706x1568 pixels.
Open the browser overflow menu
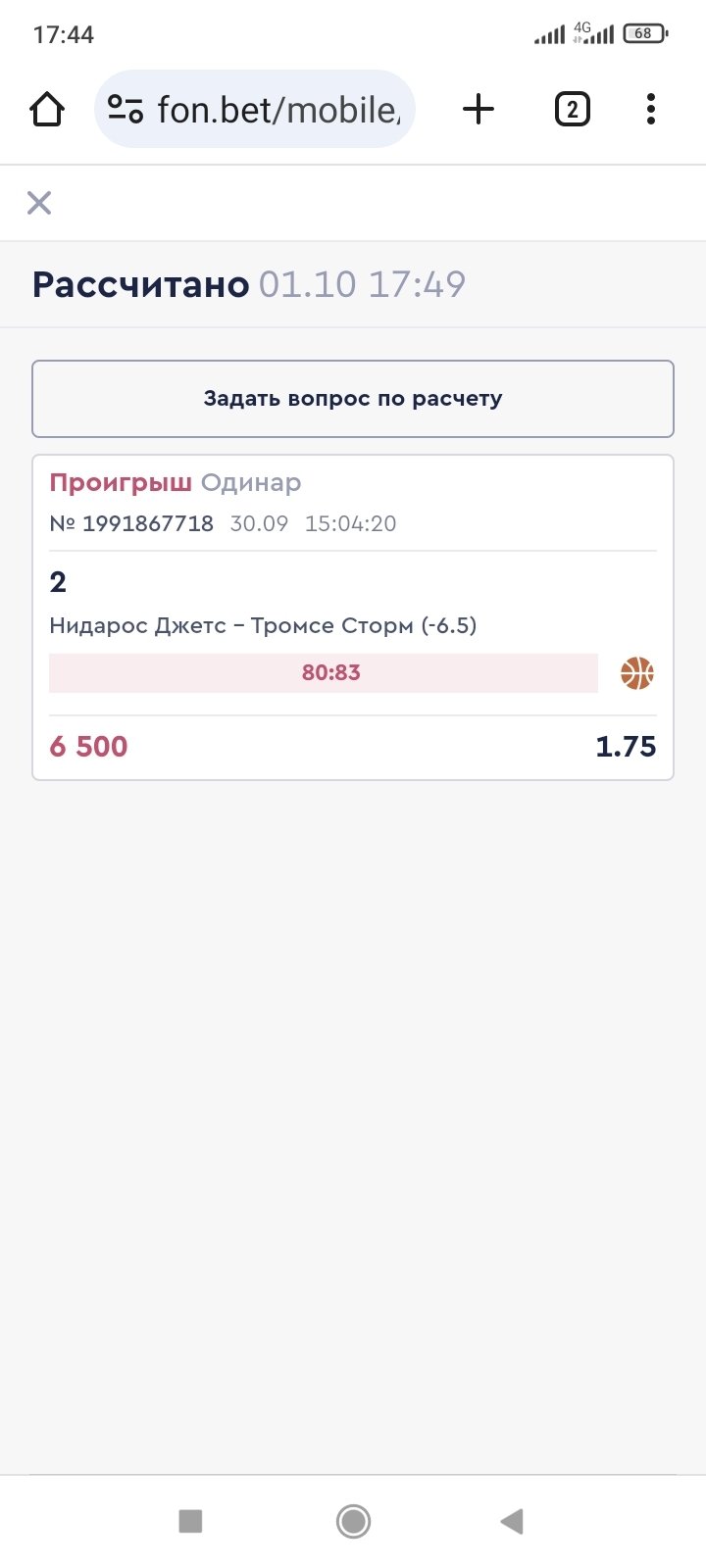pos(651,109)
